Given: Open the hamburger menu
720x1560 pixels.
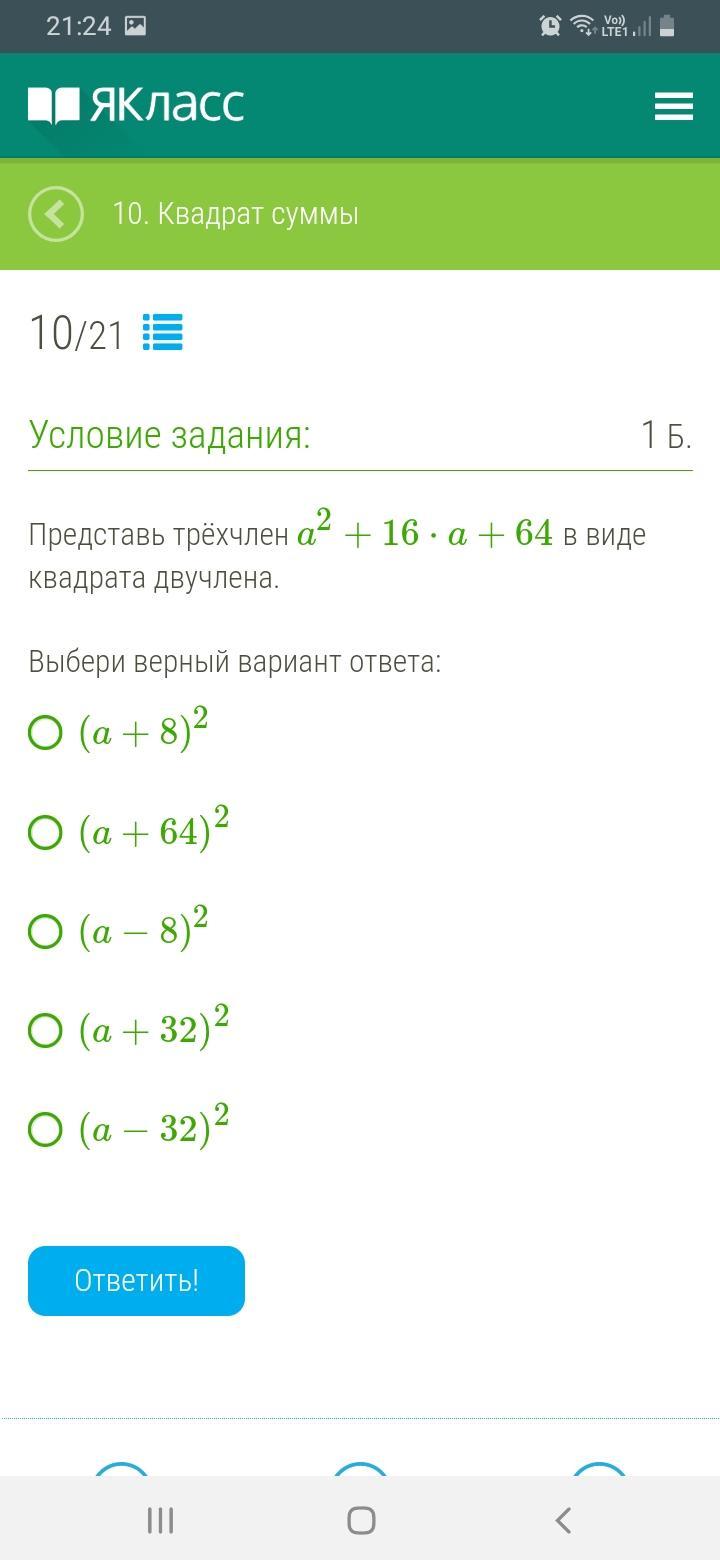Looking at the screenshot, I should point(673,106).
